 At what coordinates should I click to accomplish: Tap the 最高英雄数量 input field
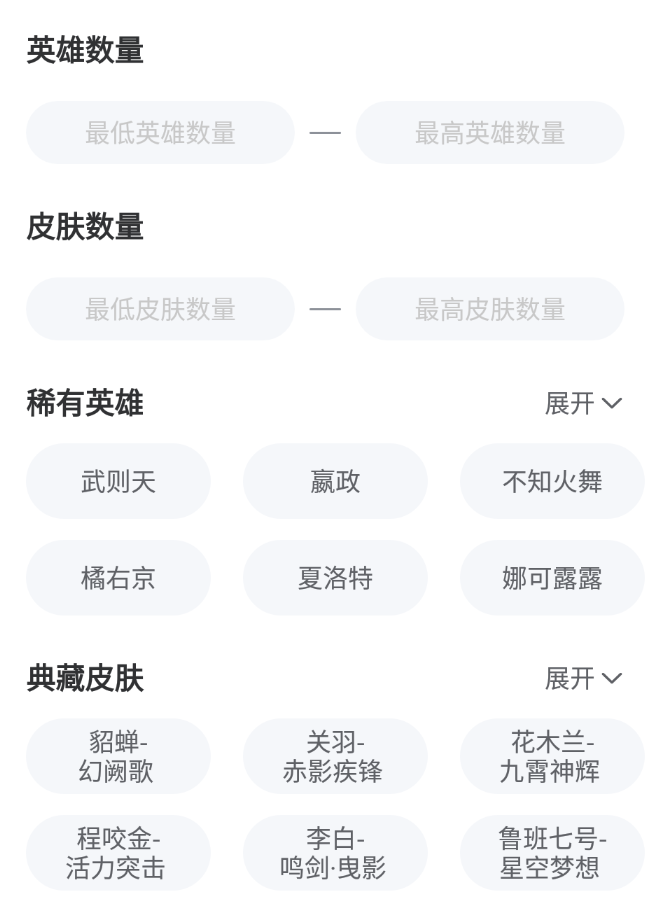tap(490, 133)
